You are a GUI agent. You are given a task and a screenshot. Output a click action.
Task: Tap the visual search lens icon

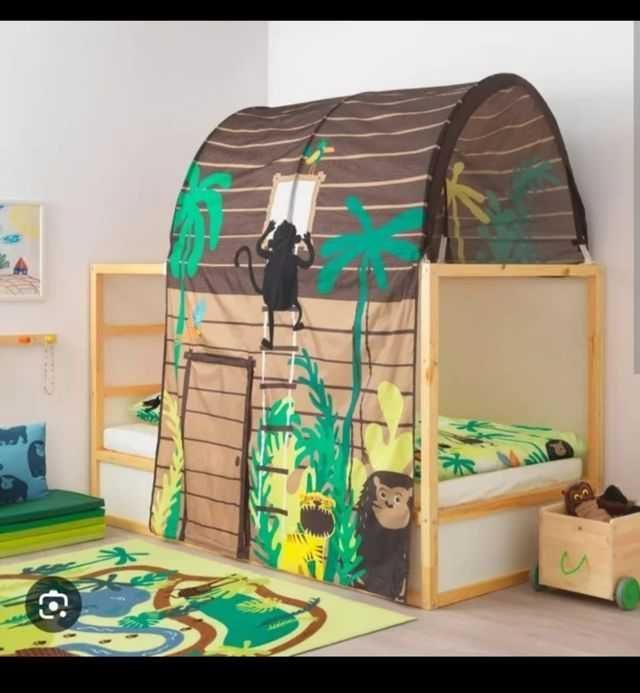click(53, 604)
